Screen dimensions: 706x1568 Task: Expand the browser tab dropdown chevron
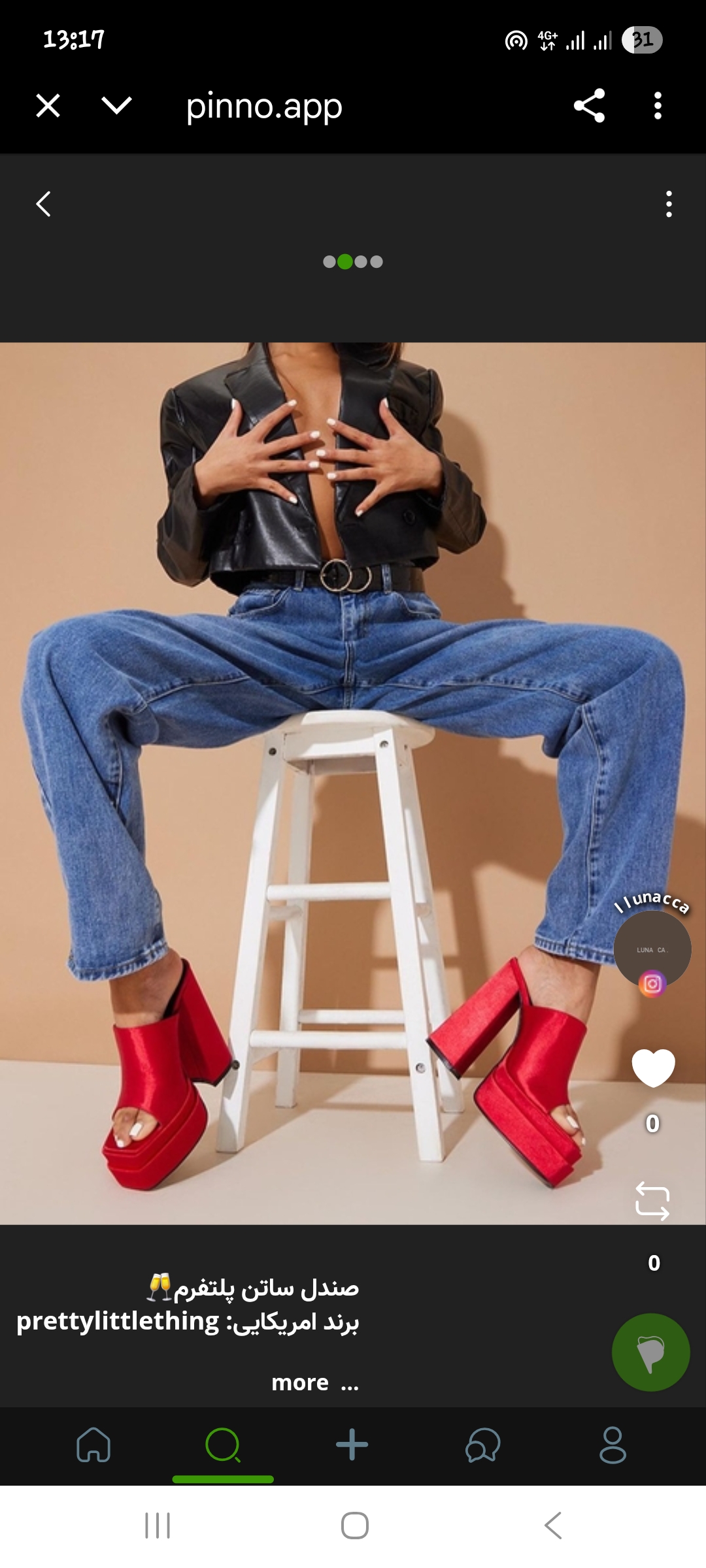(x=117, y=105)
